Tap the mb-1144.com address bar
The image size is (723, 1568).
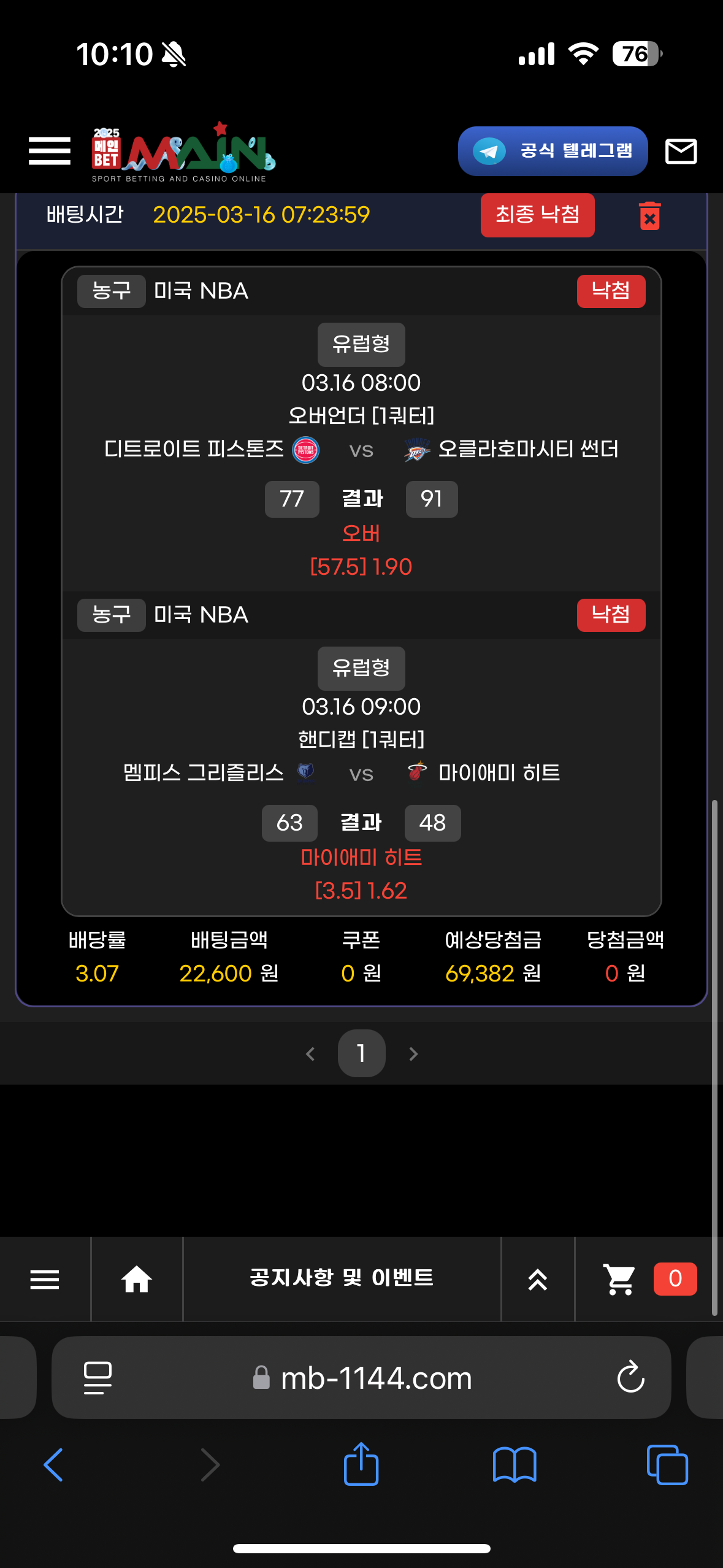pyautogui.click(x=376, y=1378)
